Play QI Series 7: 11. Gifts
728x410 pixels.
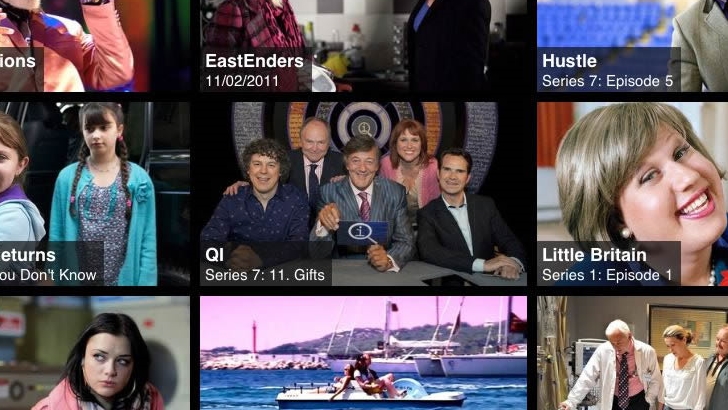363,193
